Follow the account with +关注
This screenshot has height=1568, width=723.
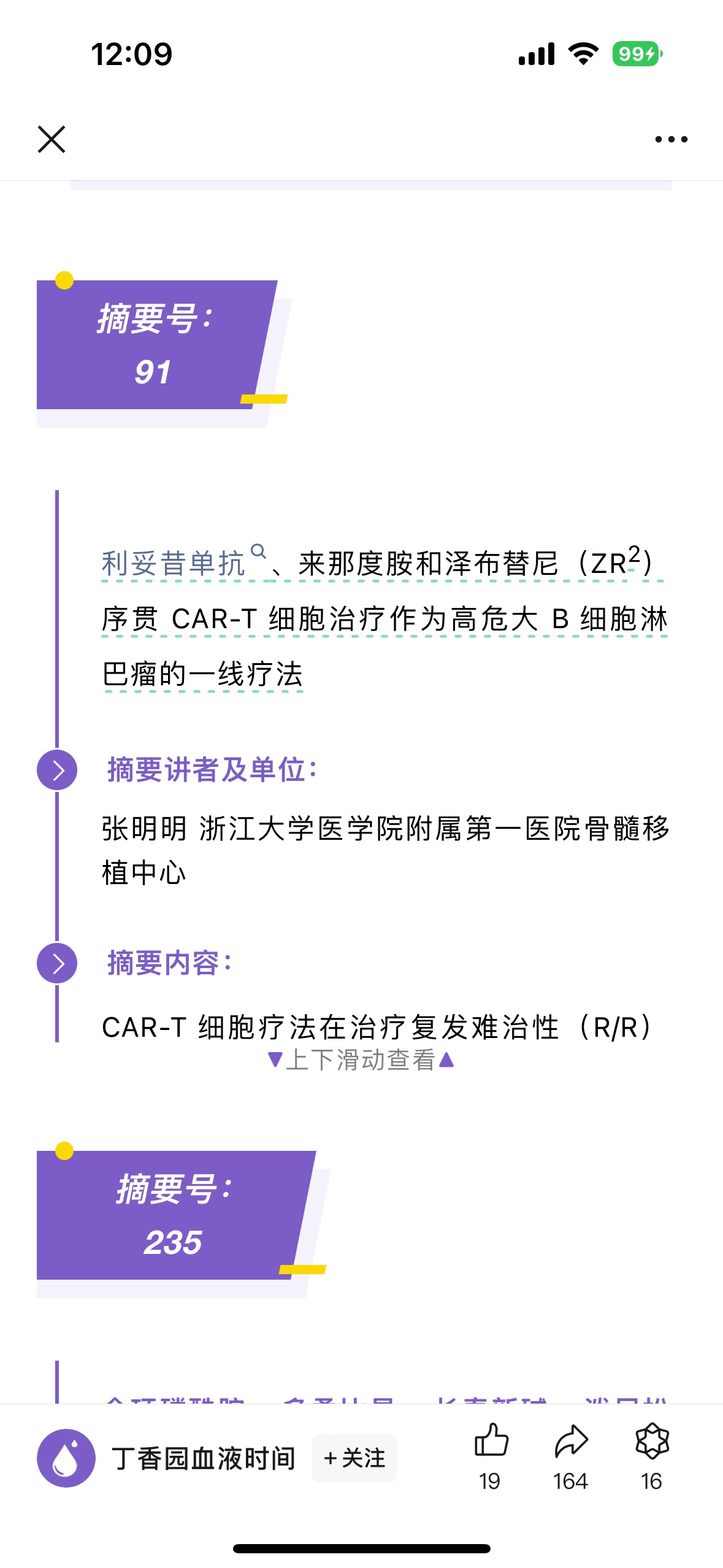354,1458
